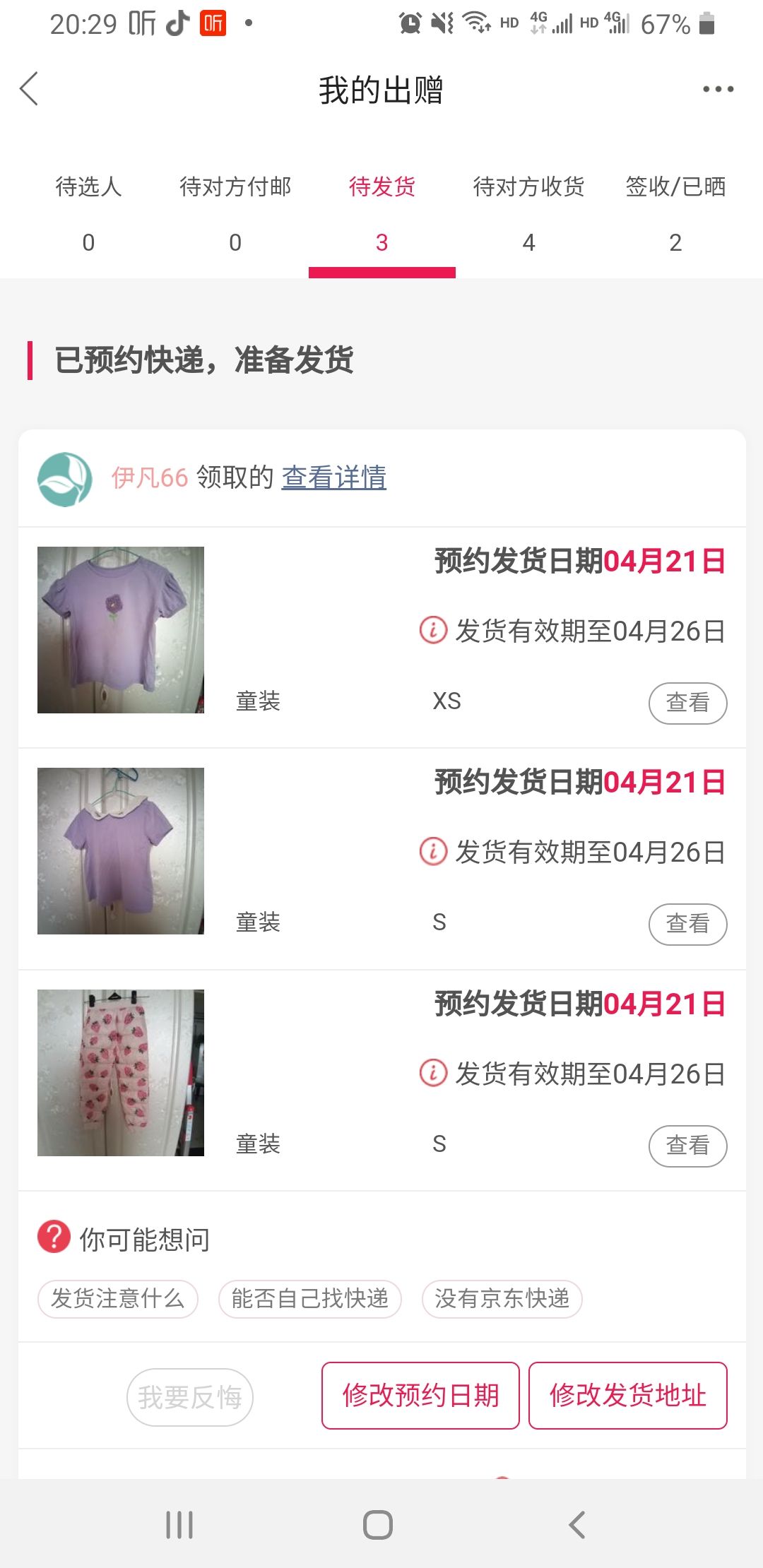Select the 没有京东快递 question chip
The height and width of the screenshot is (1568, 763).
[x=502, y=1298]
